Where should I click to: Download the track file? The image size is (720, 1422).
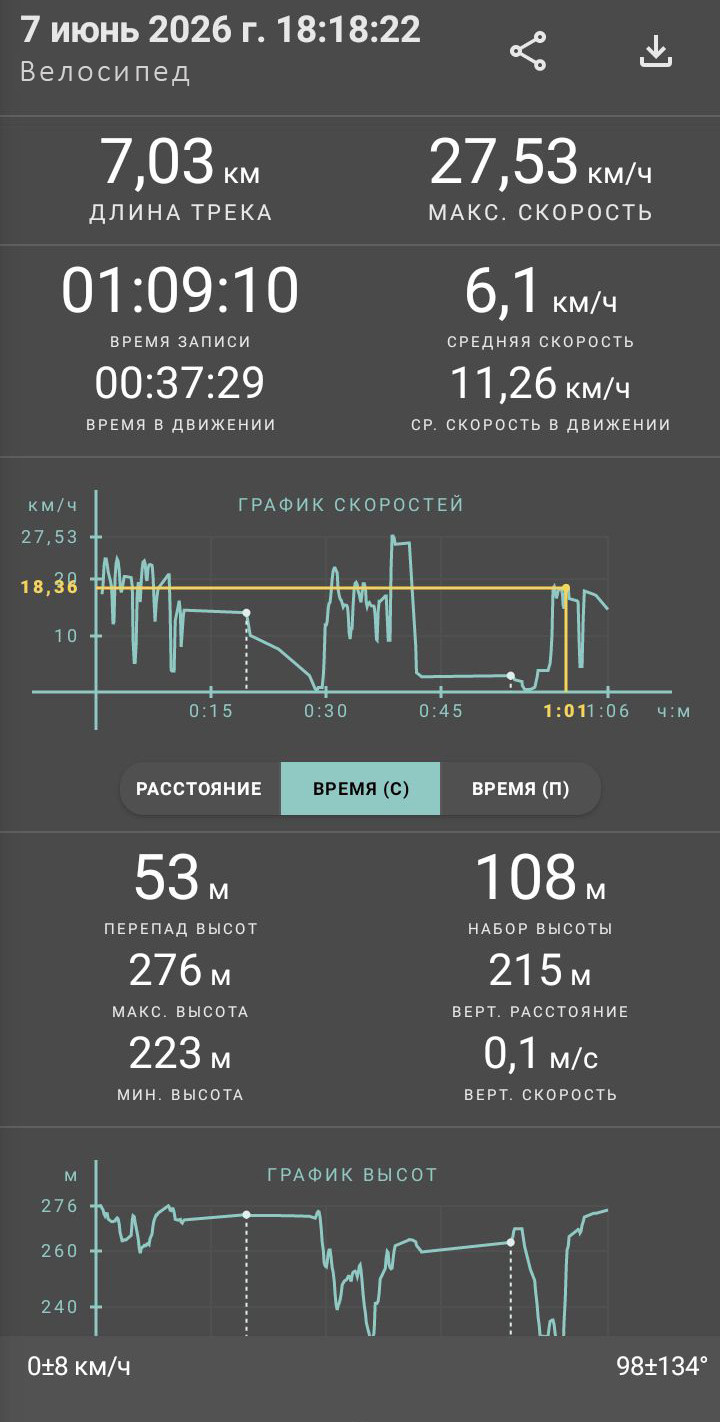pos(655,52)
